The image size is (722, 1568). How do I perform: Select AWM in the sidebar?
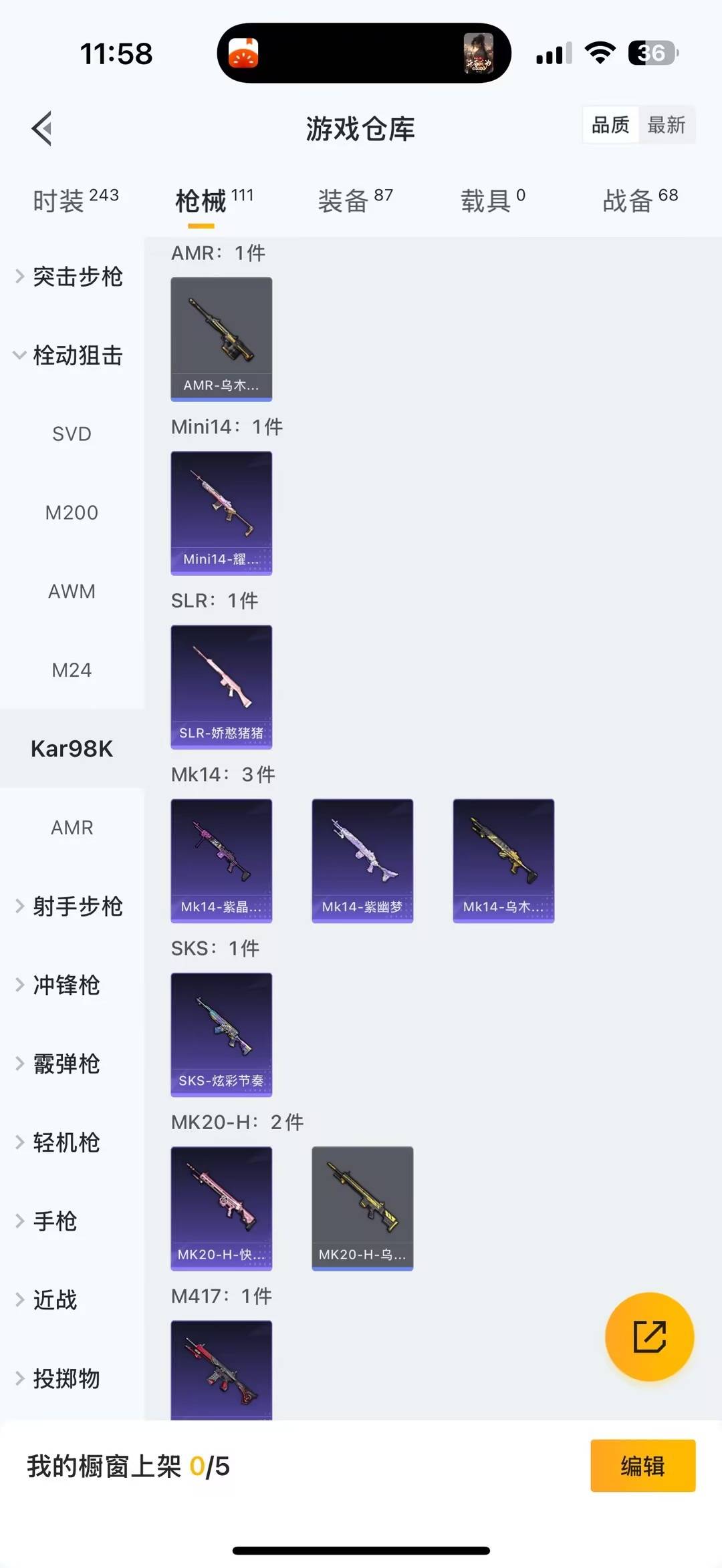[x=72, y=591]
